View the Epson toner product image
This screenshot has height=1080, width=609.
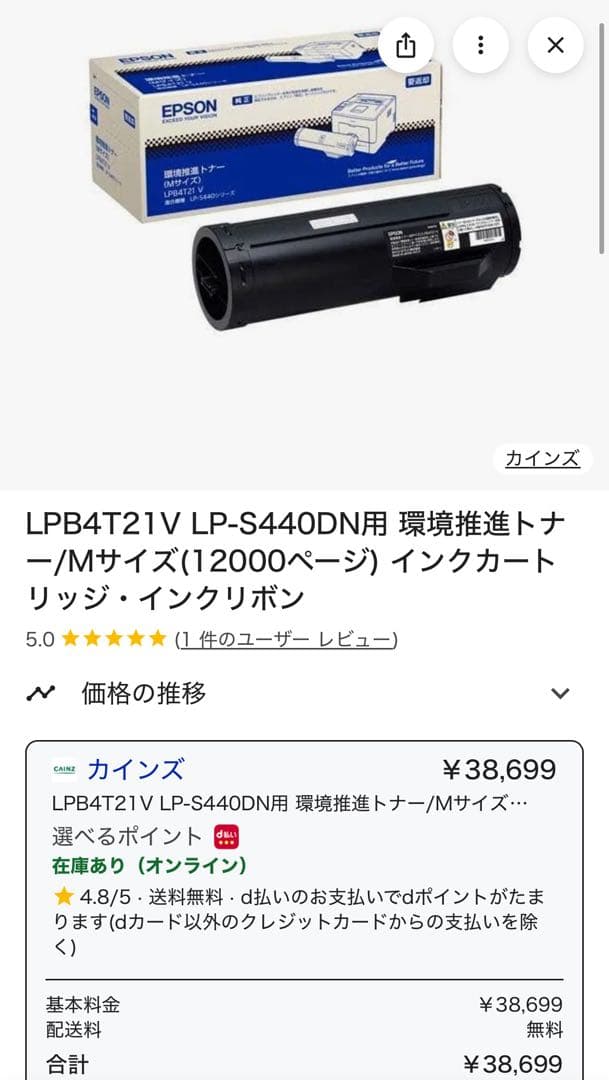300,200
